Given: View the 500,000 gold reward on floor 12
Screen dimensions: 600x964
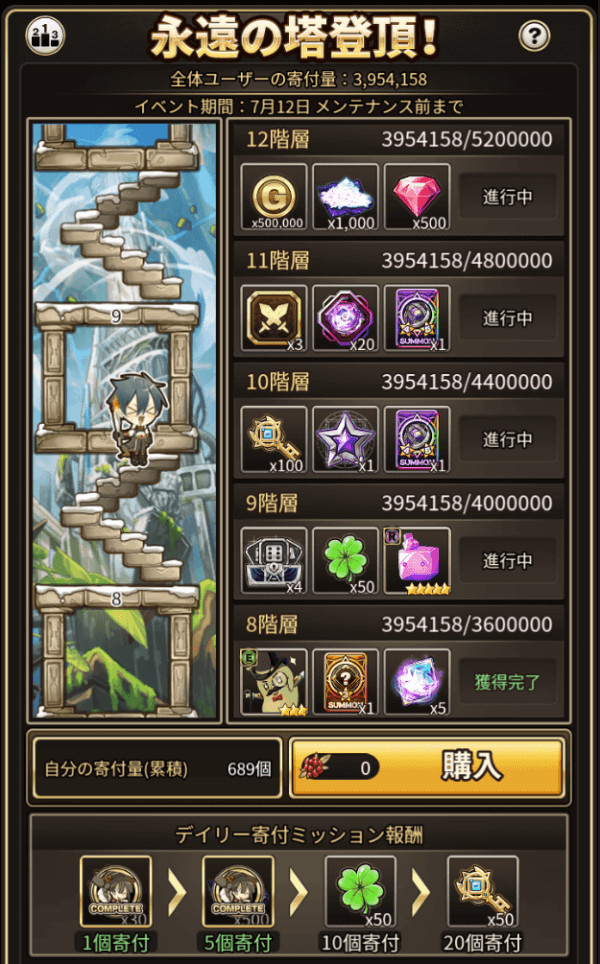Looking at the screenshot, I should coord(274,197).
